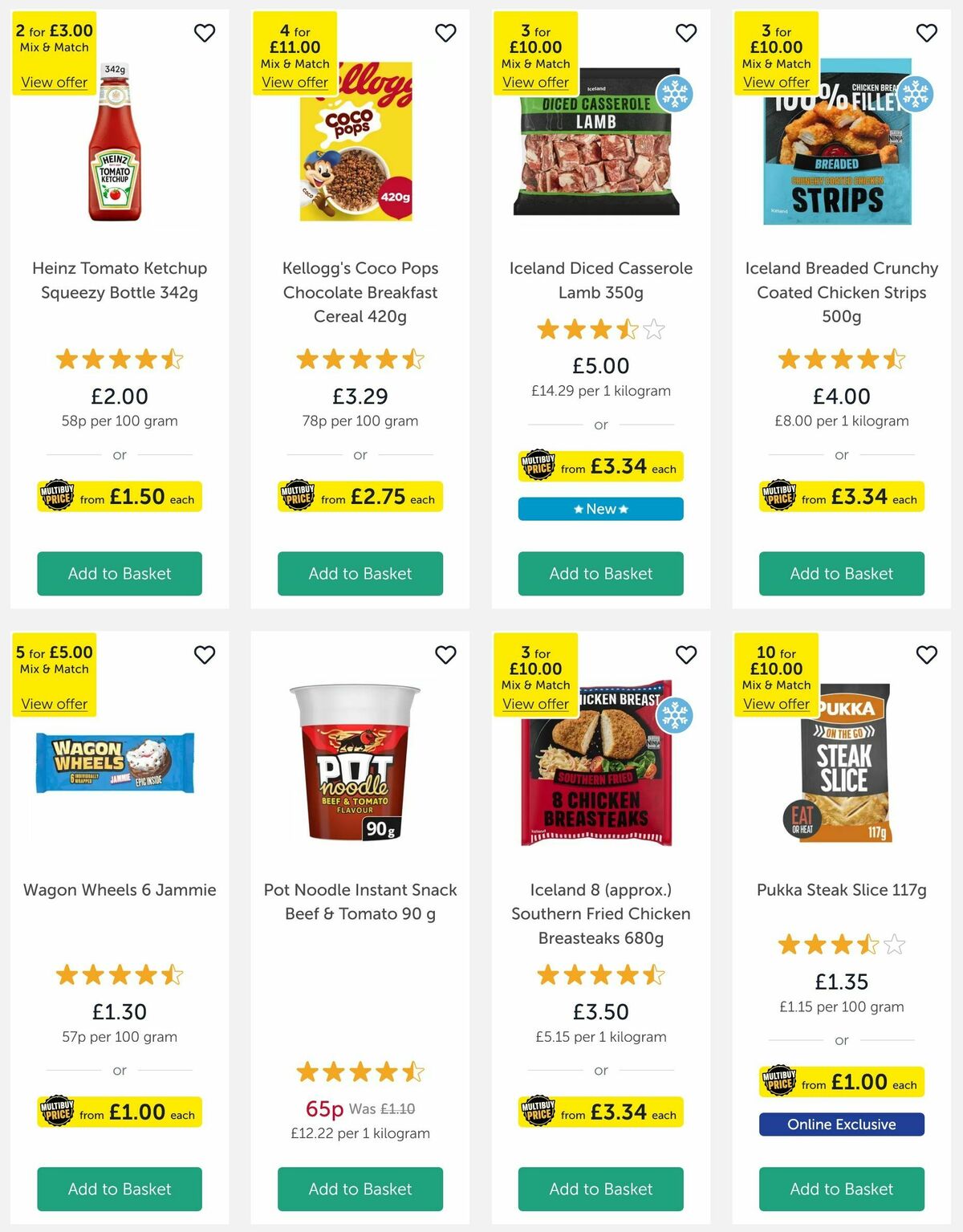Select the Online Exclusive label on Pukka Steak Slice

tap(841, 1124)
